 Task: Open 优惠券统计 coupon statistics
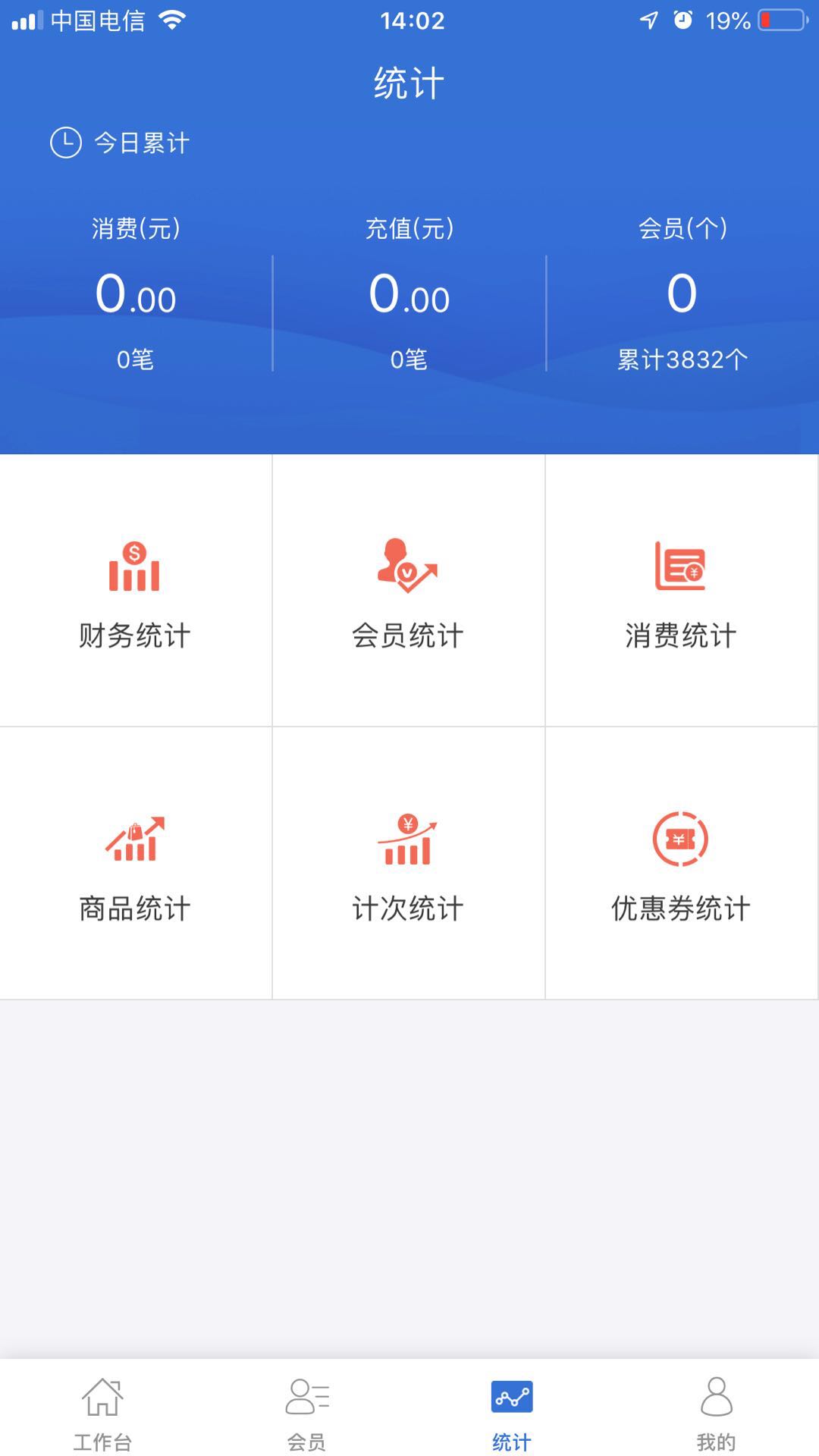pos(681,864)
